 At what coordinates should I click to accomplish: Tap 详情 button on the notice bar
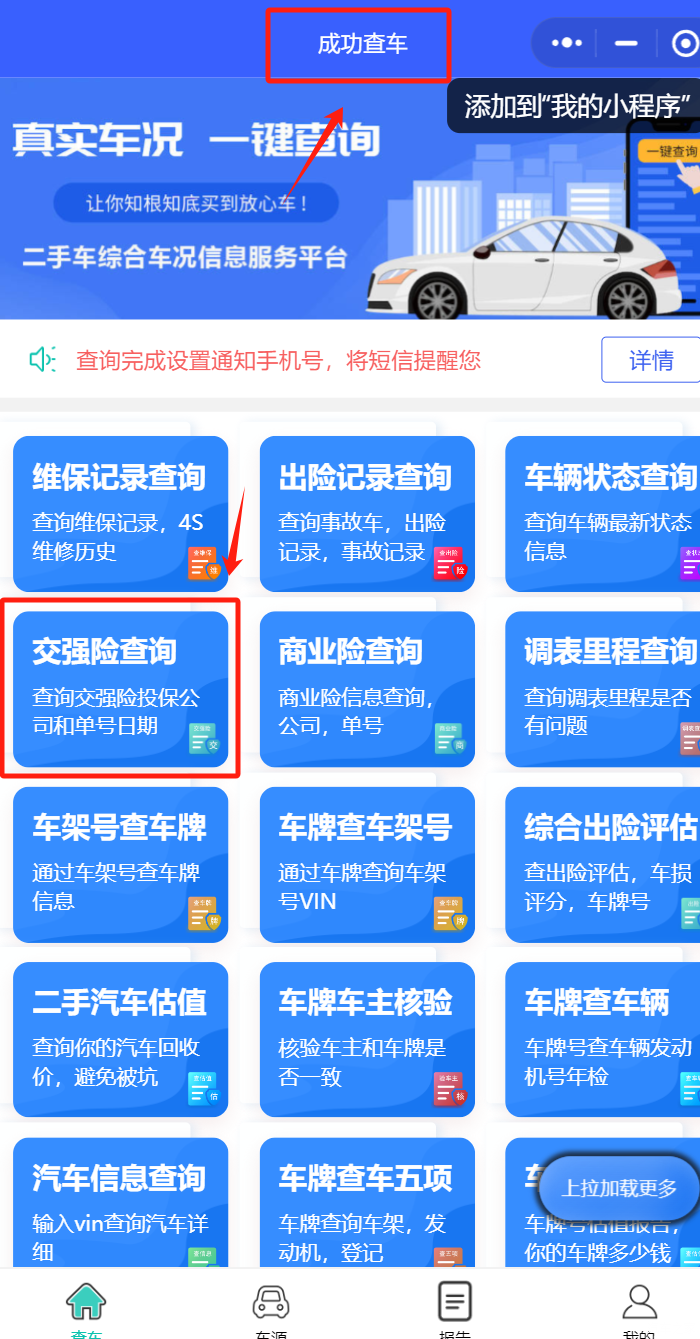650,360
